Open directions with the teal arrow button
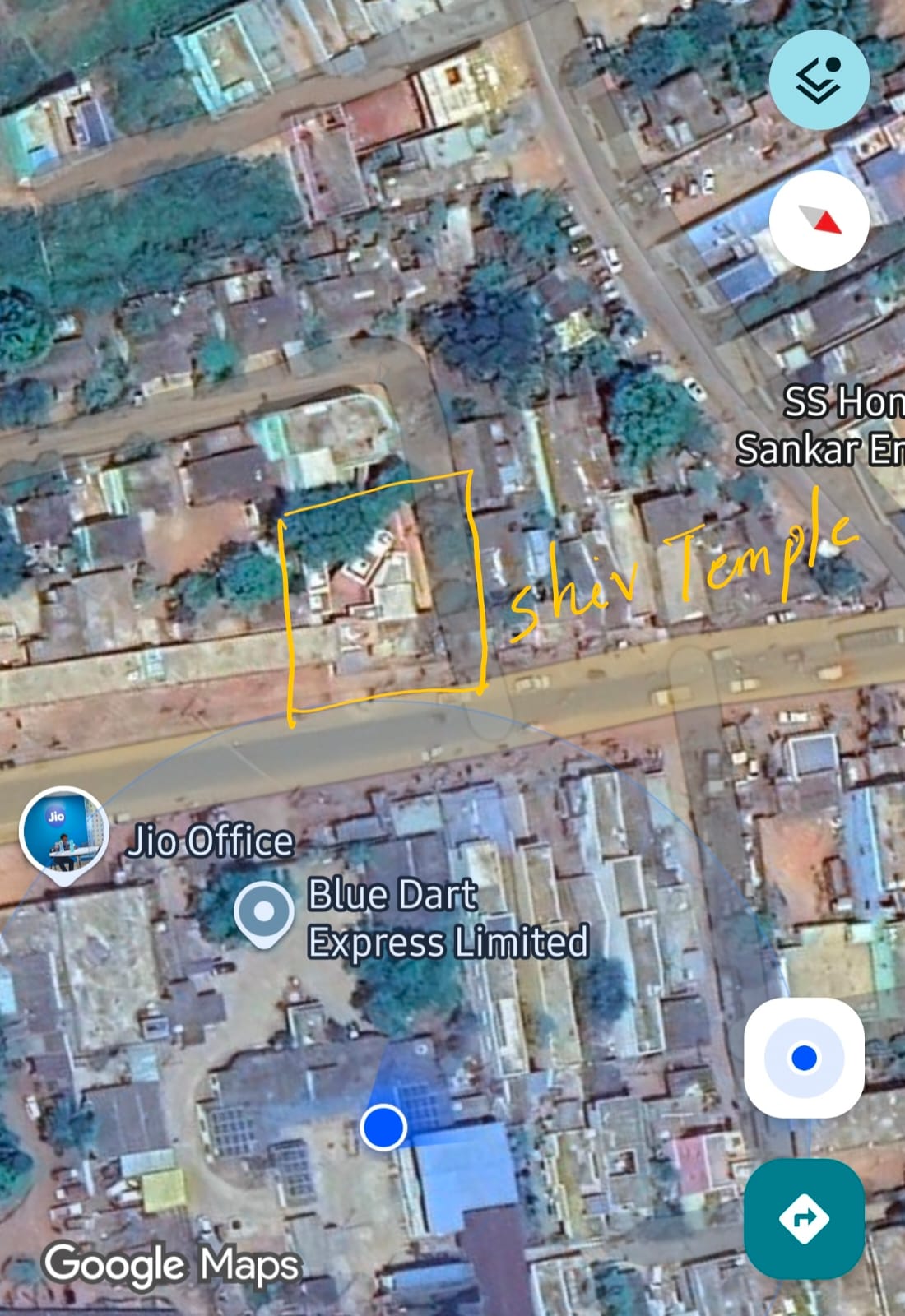Image resolution: width=905 pixels, height=1316 pixels. tap(804, 1218)
